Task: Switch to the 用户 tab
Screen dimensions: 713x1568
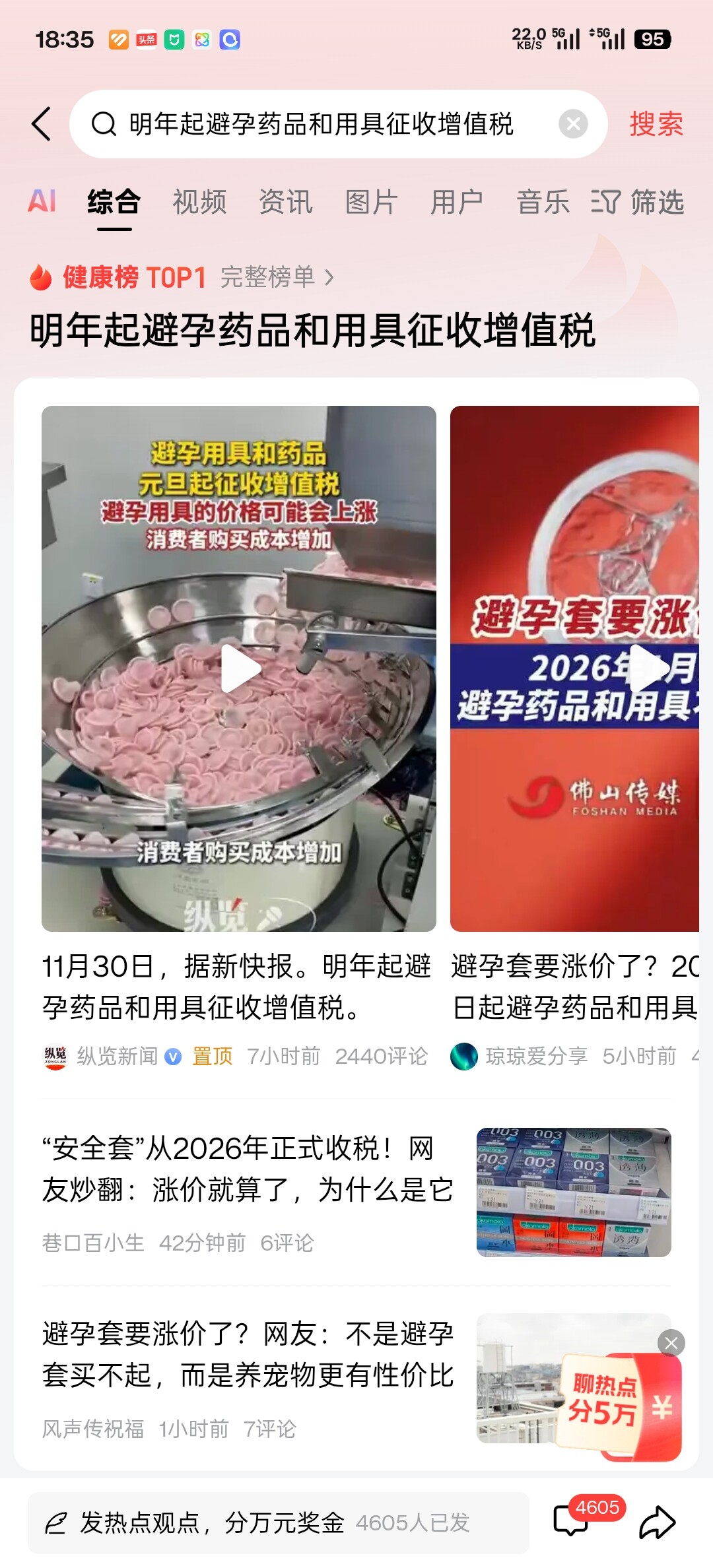Action: pyautogui.click(x=457, y=202)
